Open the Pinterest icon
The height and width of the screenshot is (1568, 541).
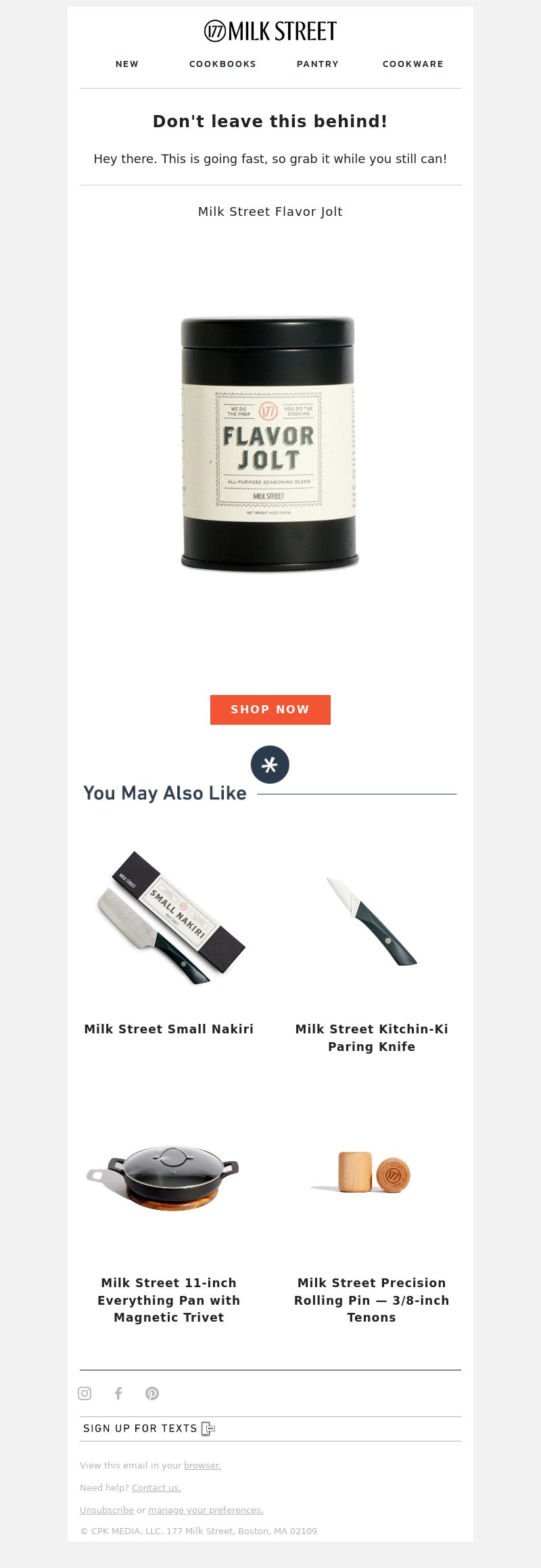[152, 1393]
